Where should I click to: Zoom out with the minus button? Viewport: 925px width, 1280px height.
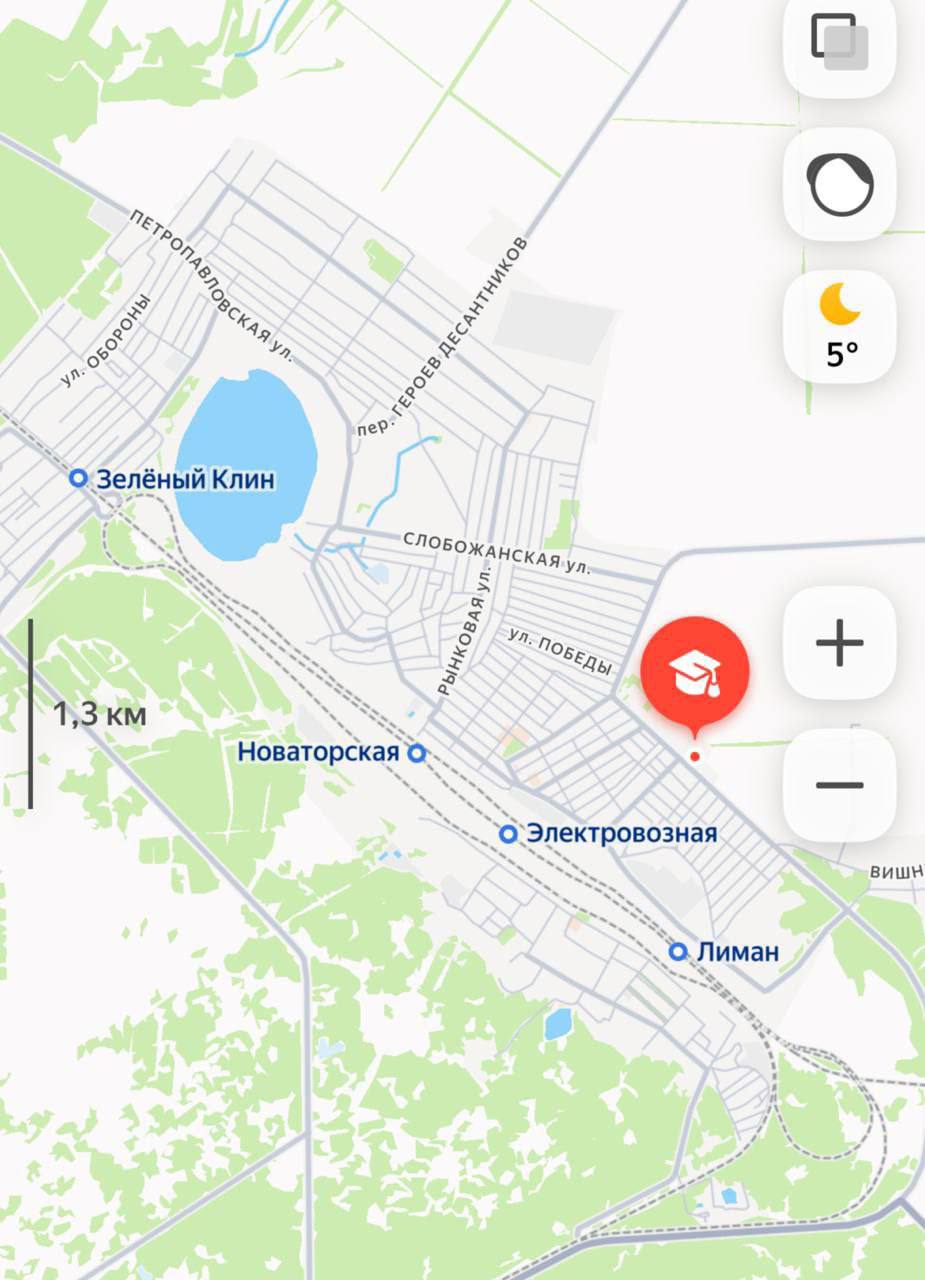(839, 785)
